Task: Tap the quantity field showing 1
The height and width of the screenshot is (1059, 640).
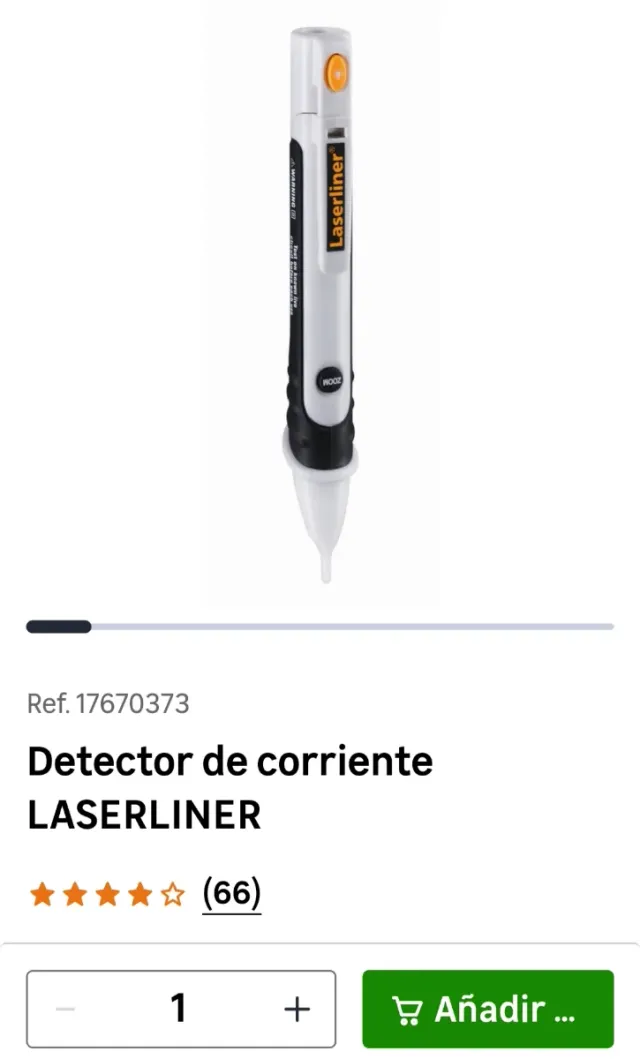Action: click(x=179, y=1009)
